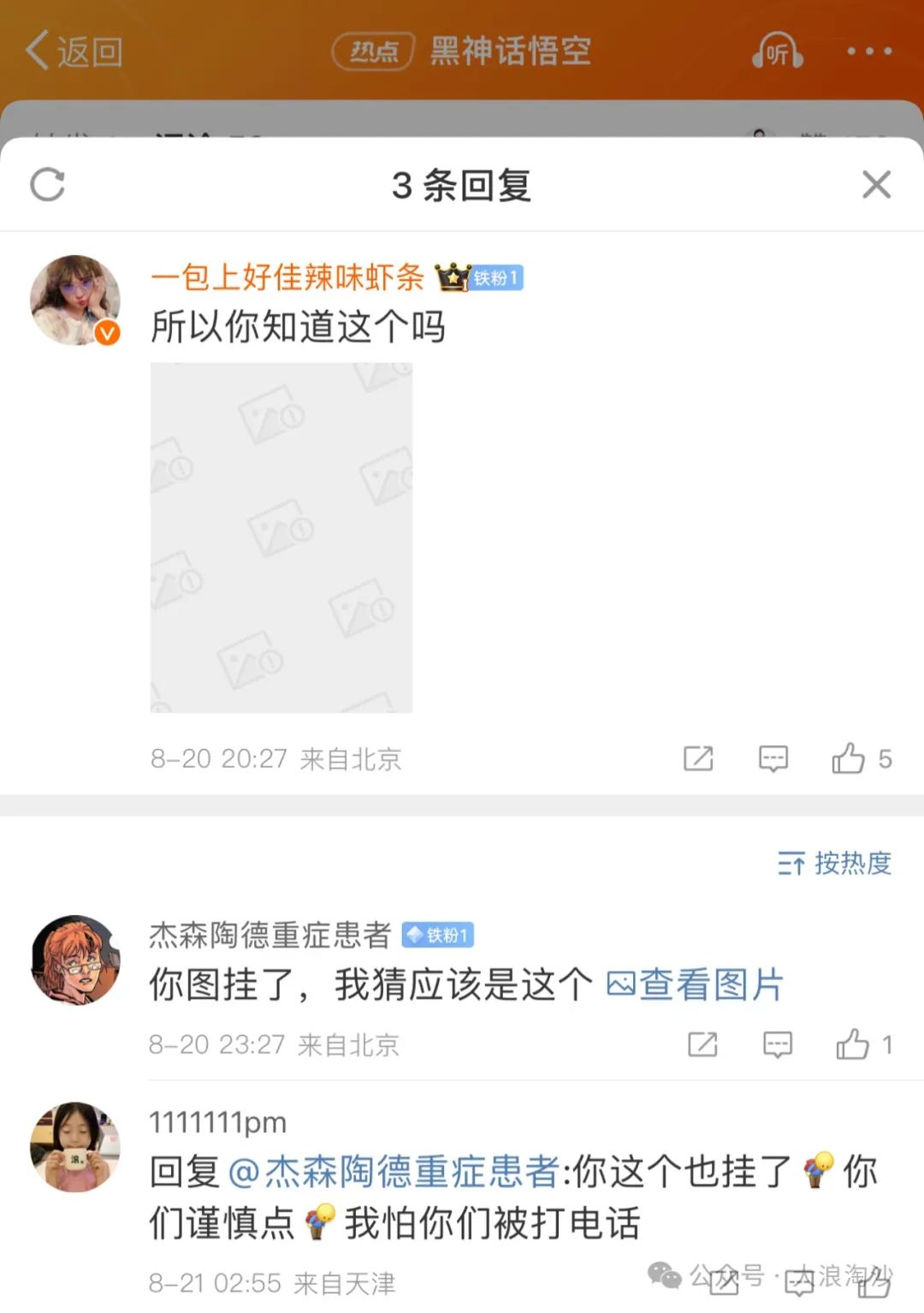Reply to 杰森陶德重症患者's comment

[778, 1044]
